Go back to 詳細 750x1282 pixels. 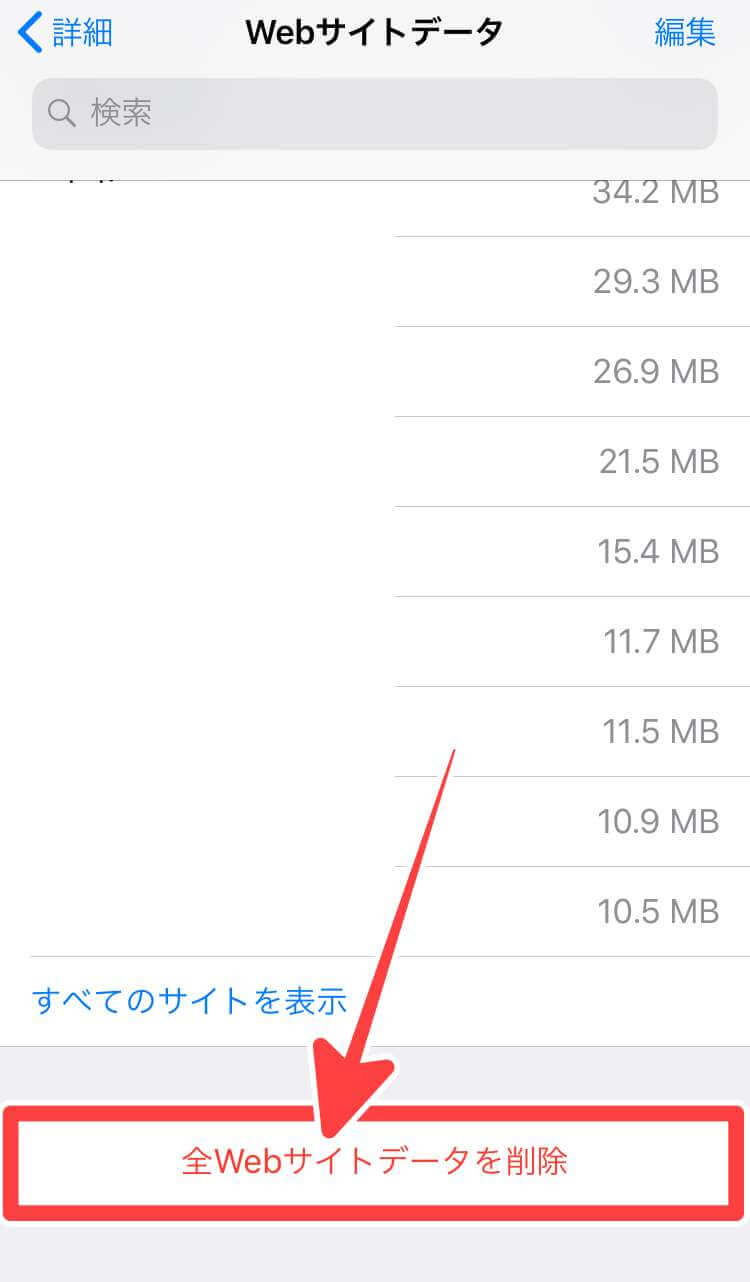pyautogui.click(x=66, y=33)
